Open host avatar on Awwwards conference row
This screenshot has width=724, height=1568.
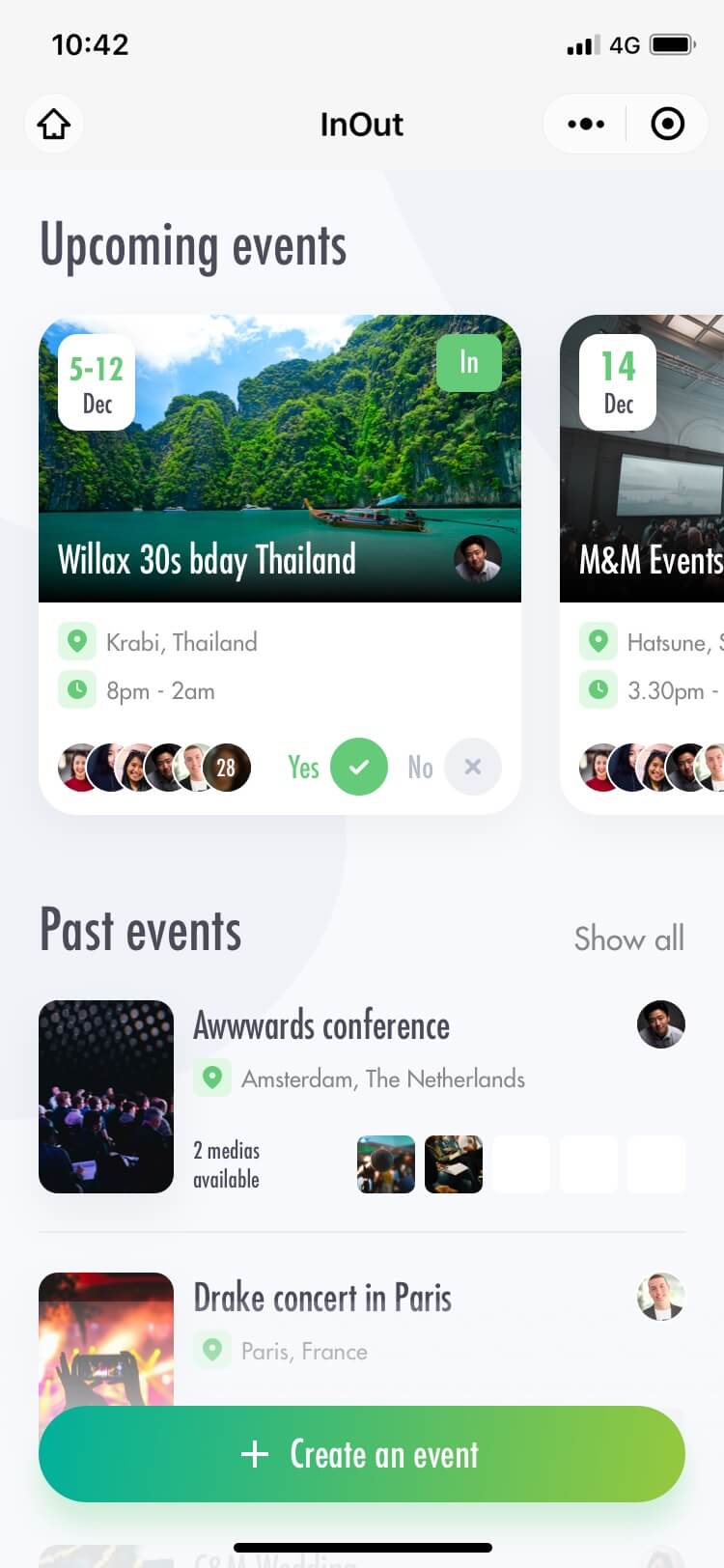click(661, 1024)
